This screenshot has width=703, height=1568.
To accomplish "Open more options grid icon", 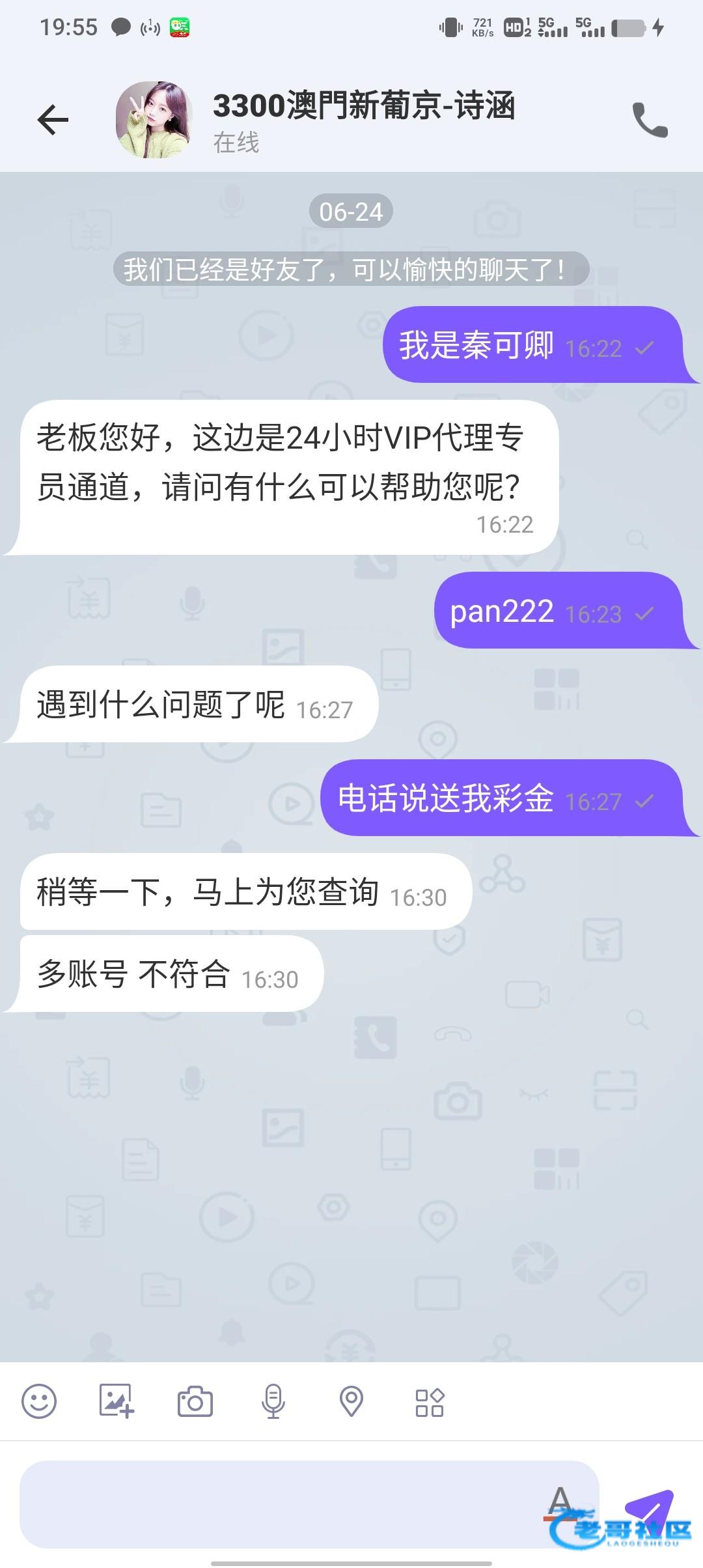I will coord(430,1402).
